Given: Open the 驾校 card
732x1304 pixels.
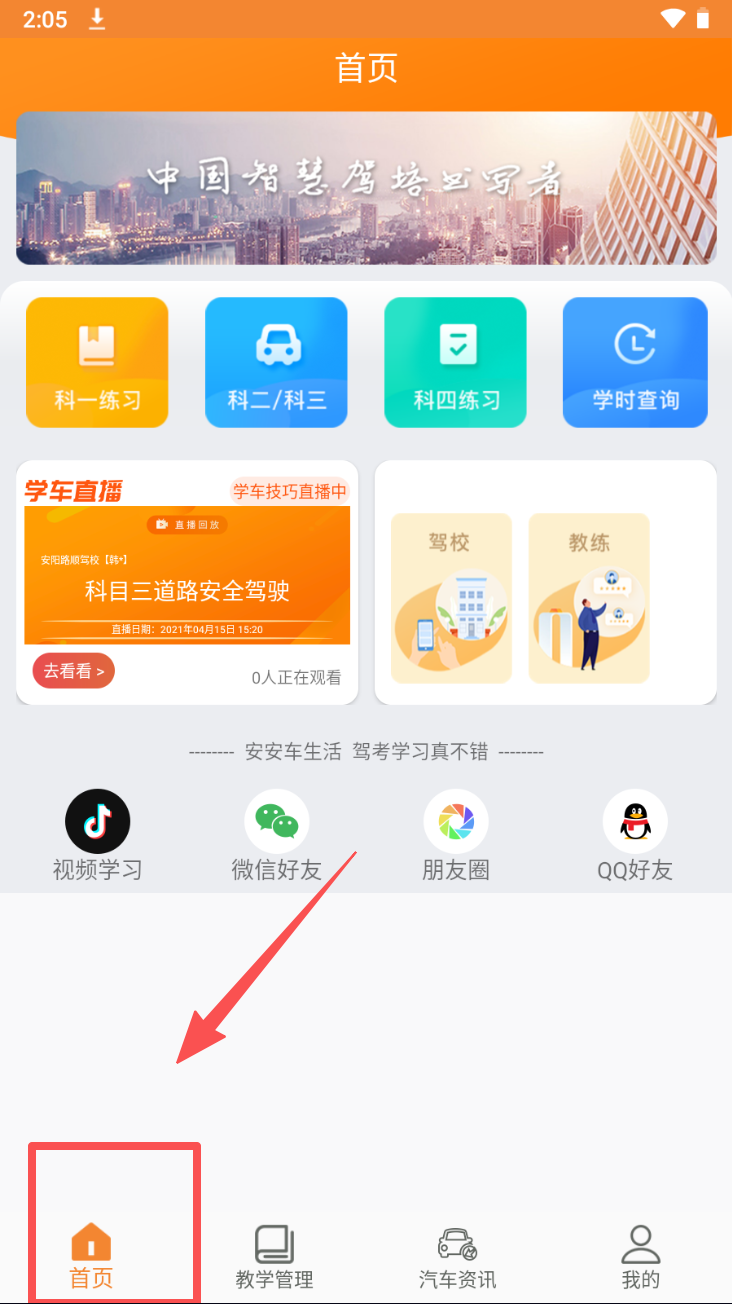Looking at the screenshot, I should pyautogui.click(x=451, y=598).
